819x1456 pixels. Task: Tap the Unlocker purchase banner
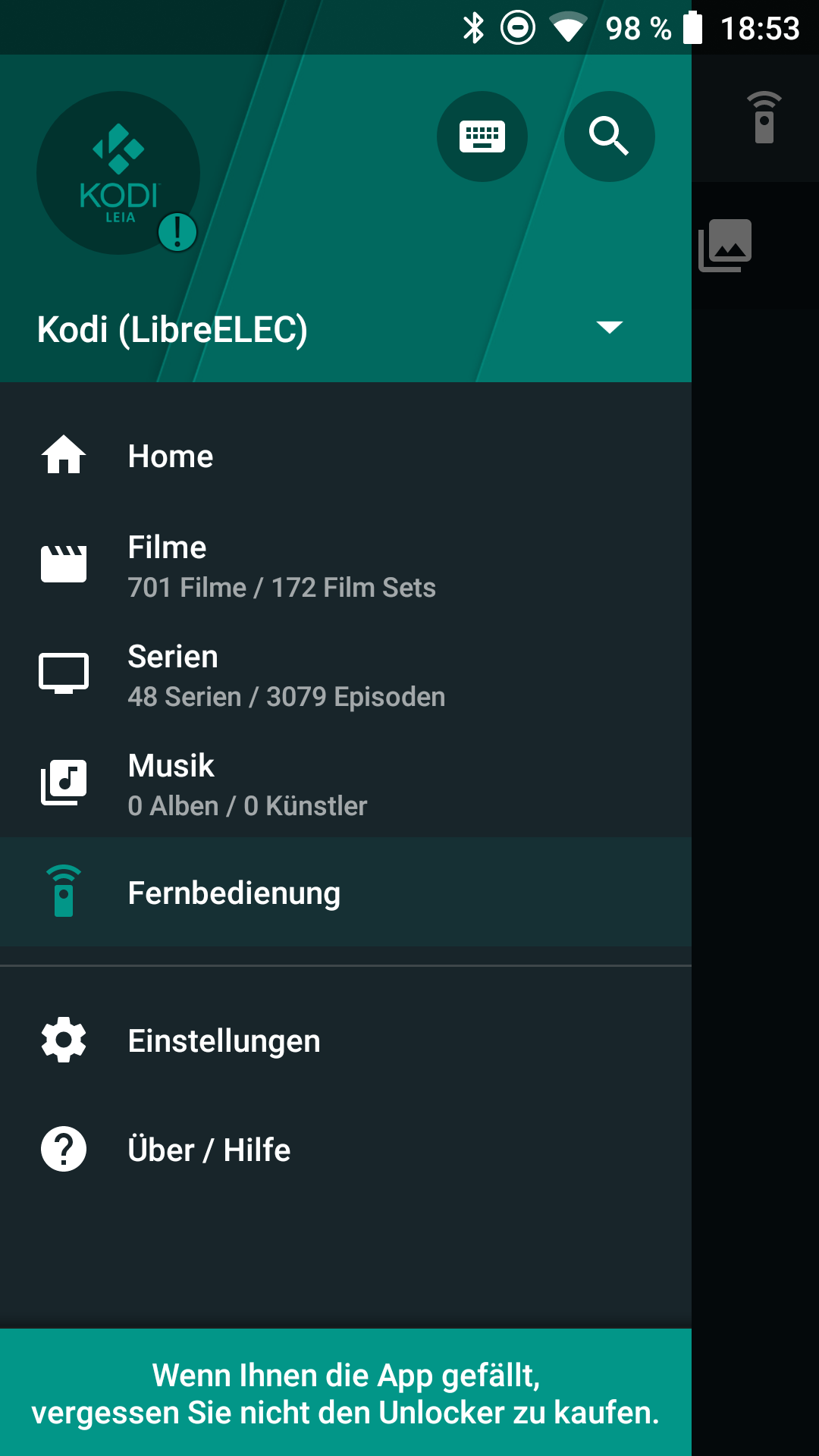point(346,1392)
